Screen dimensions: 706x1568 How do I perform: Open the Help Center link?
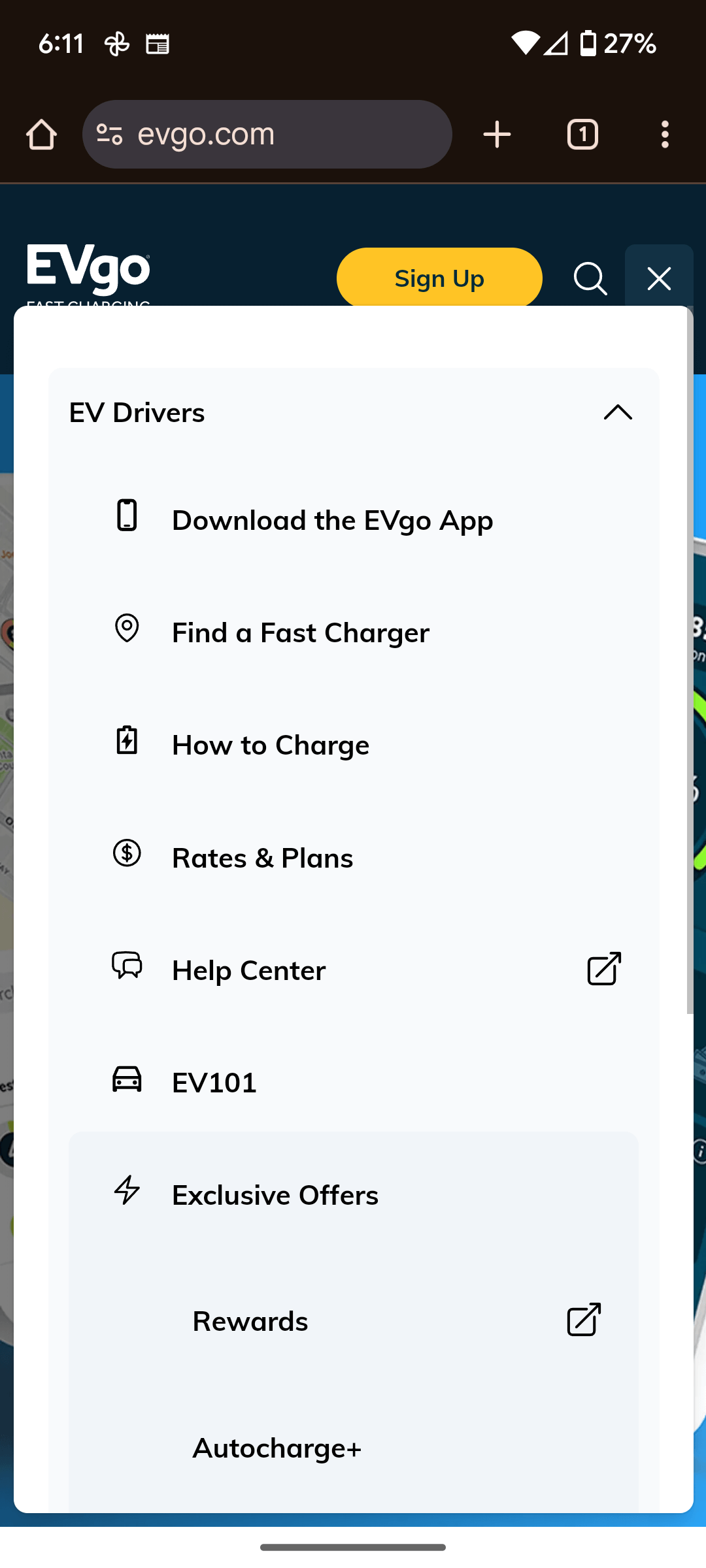pos(354,970)
